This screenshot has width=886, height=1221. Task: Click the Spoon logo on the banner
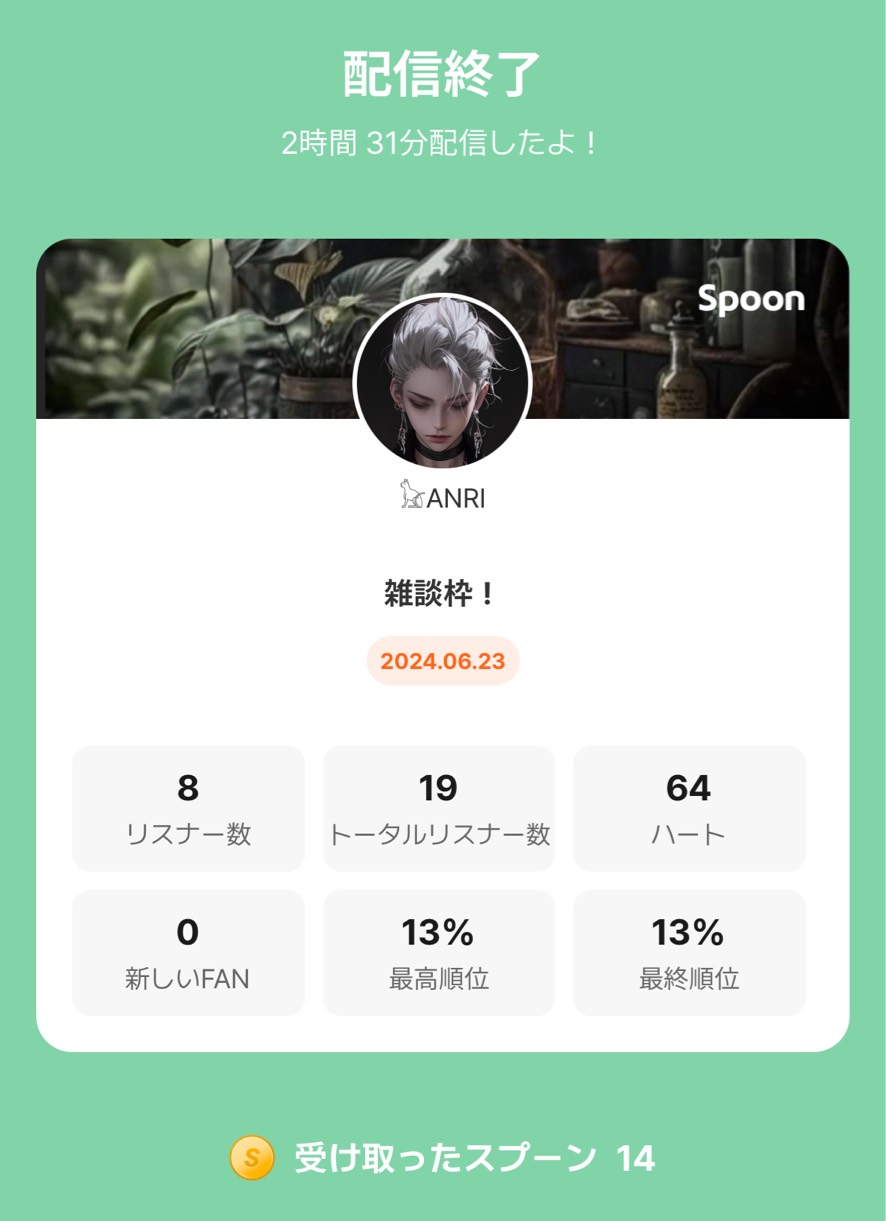point(751,298)
